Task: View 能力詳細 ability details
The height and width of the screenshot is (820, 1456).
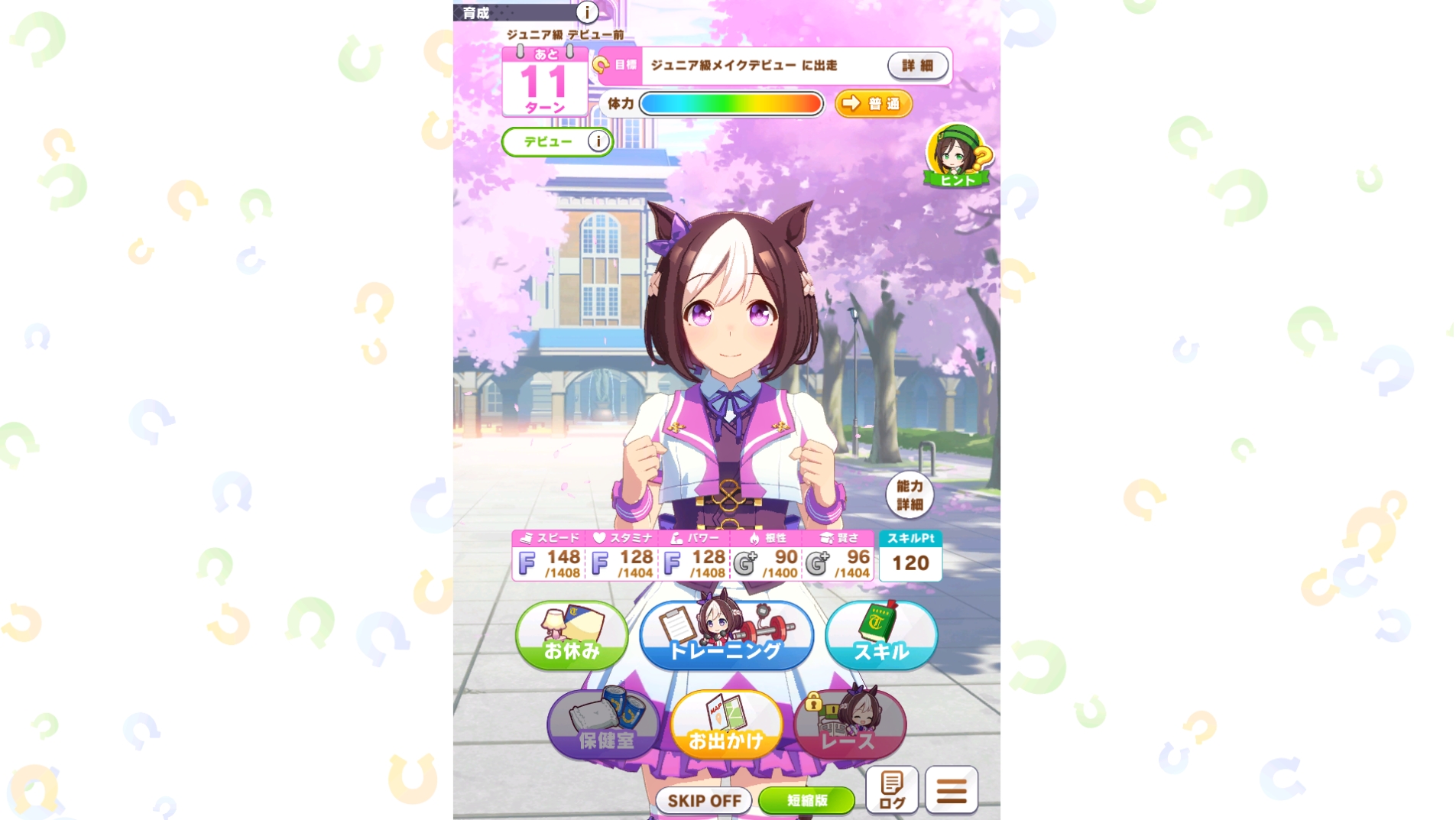Action: point(909,495)
